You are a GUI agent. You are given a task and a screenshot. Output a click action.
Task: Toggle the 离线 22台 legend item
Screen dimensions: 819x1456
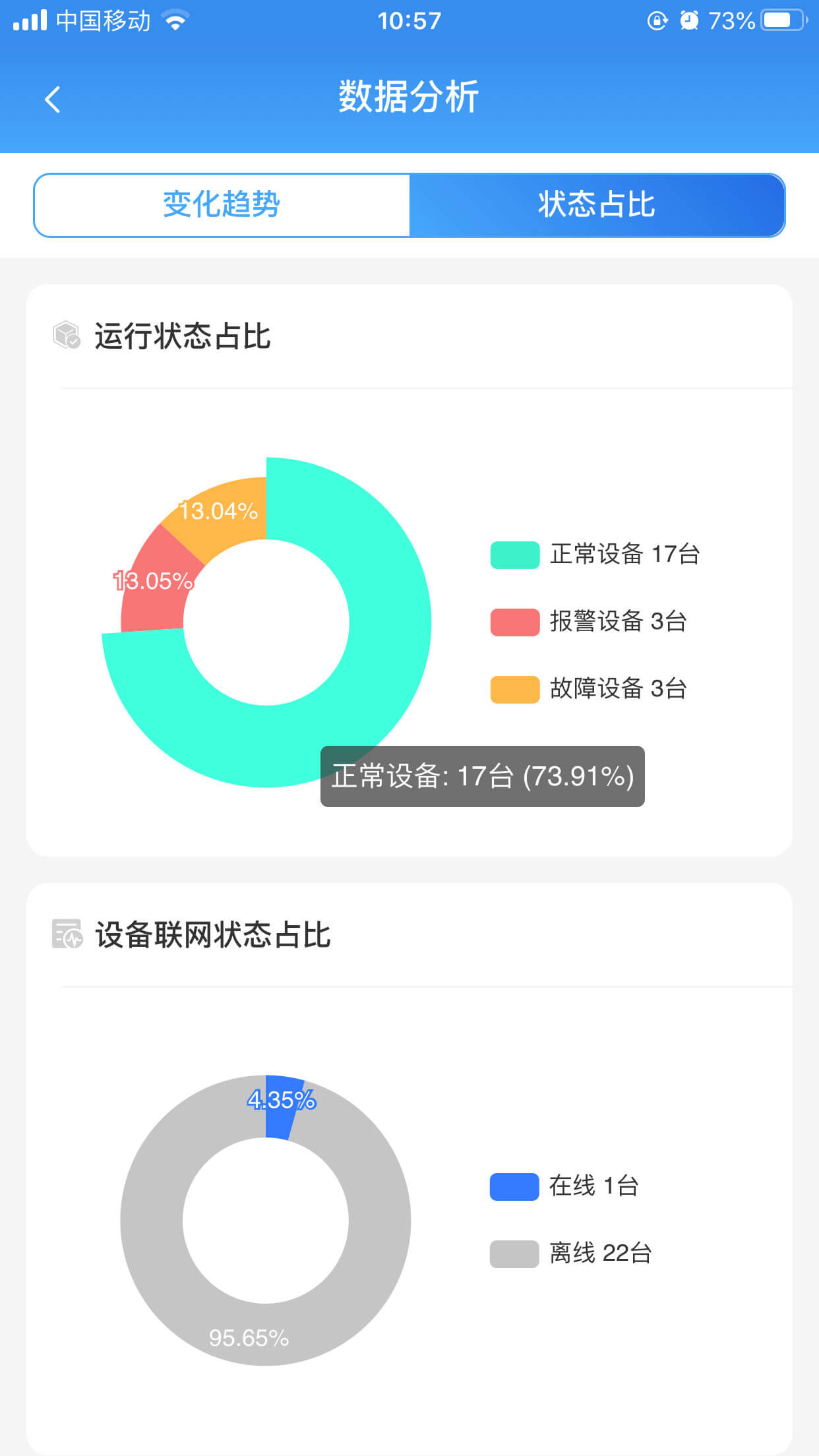(571, 1254)
